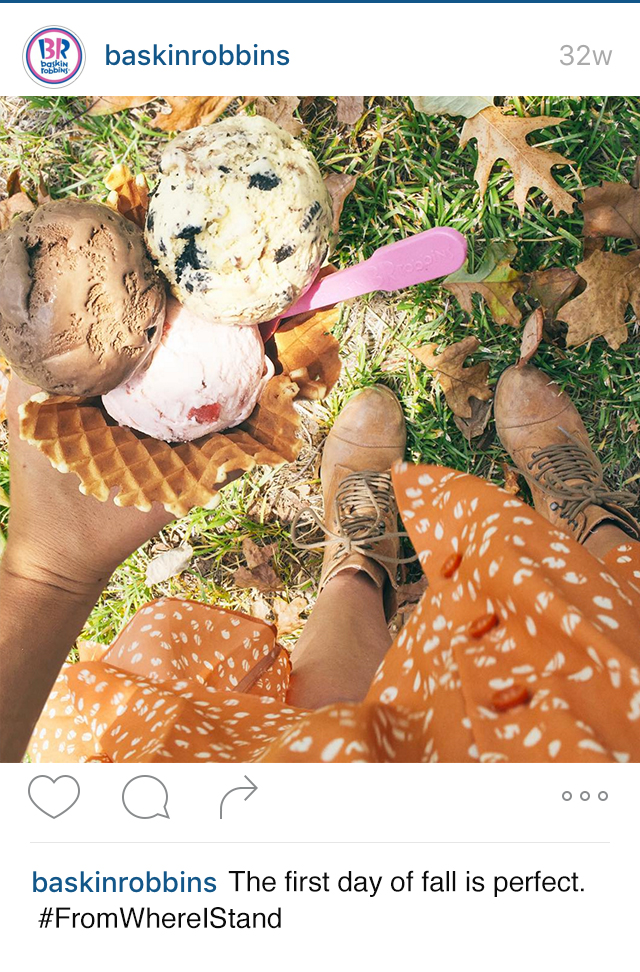The width and height of the screenshot is (640, 972).
Task: Comment on the baskinrobbins post
Action: tap(145, 797)
